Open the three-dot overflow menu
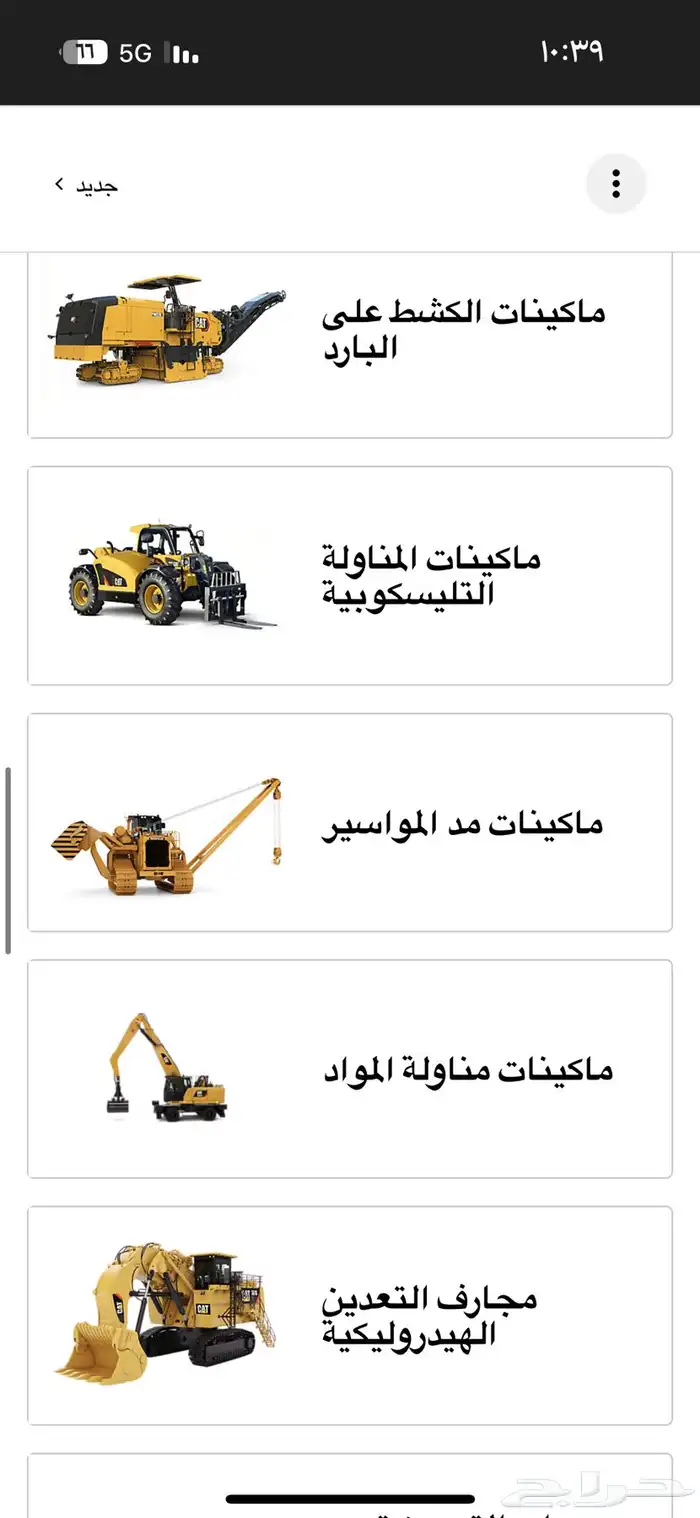This screenshot has width=700, height=1518. click(615, 184)
